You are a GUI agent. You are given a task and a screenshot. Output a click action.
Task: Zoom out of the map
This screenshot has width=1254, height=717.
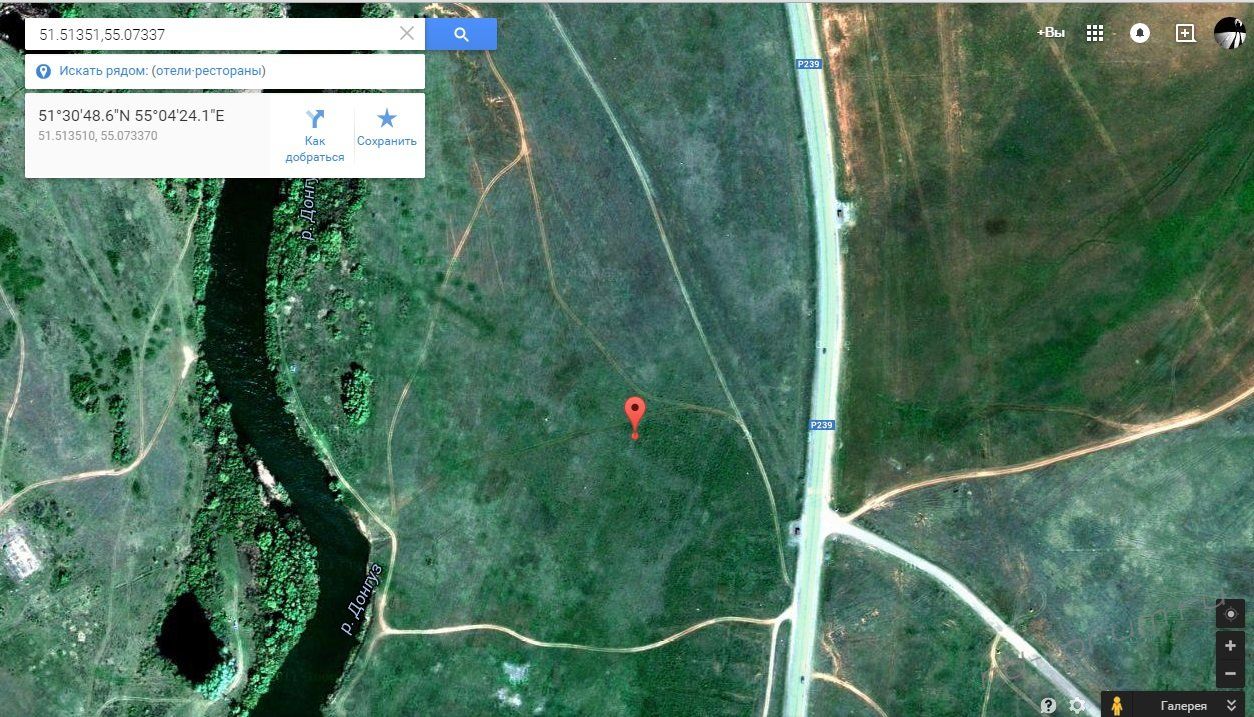(x=1231, y=673)
